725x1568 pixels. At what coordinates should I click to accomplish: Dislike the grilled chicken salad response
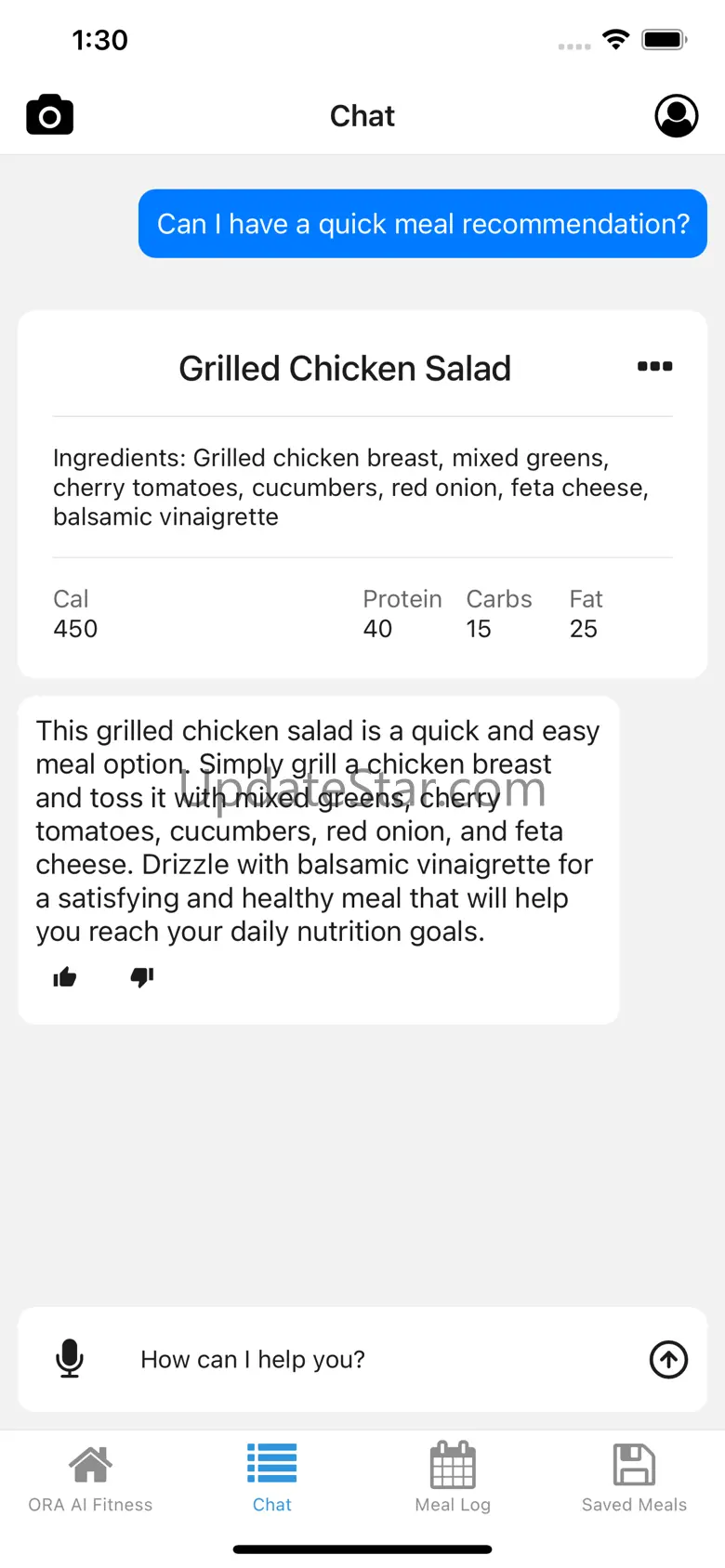coord(142,977)
